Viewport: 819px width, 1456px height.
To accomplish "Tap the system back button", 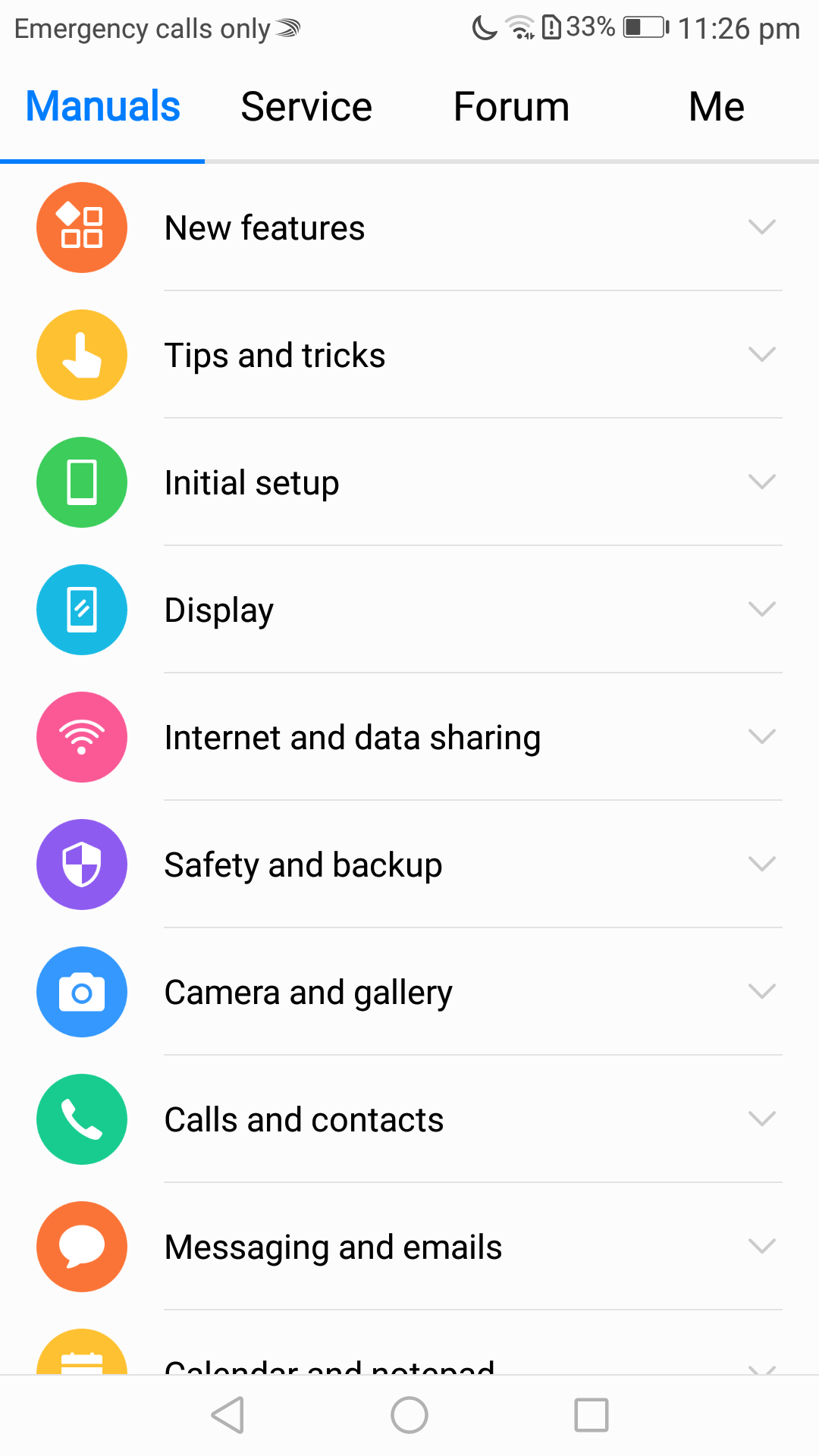I will click(x=227, y=1415).
